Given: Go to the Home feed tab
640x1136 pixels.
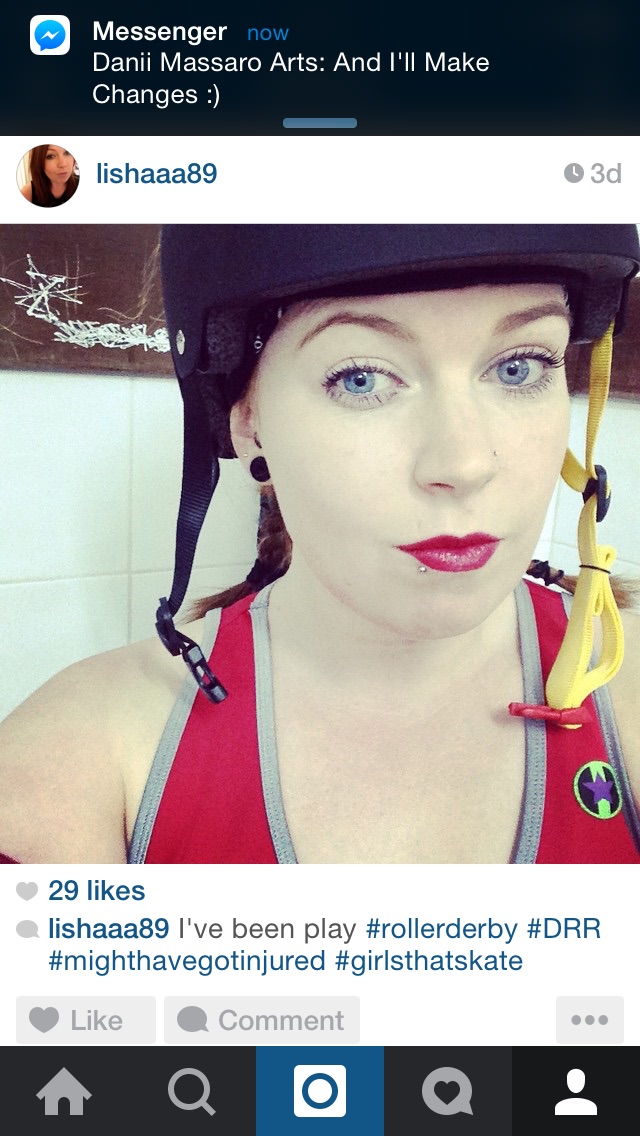Looking at the screenshot, I should pyautogui.click(x=64, y=1091).
